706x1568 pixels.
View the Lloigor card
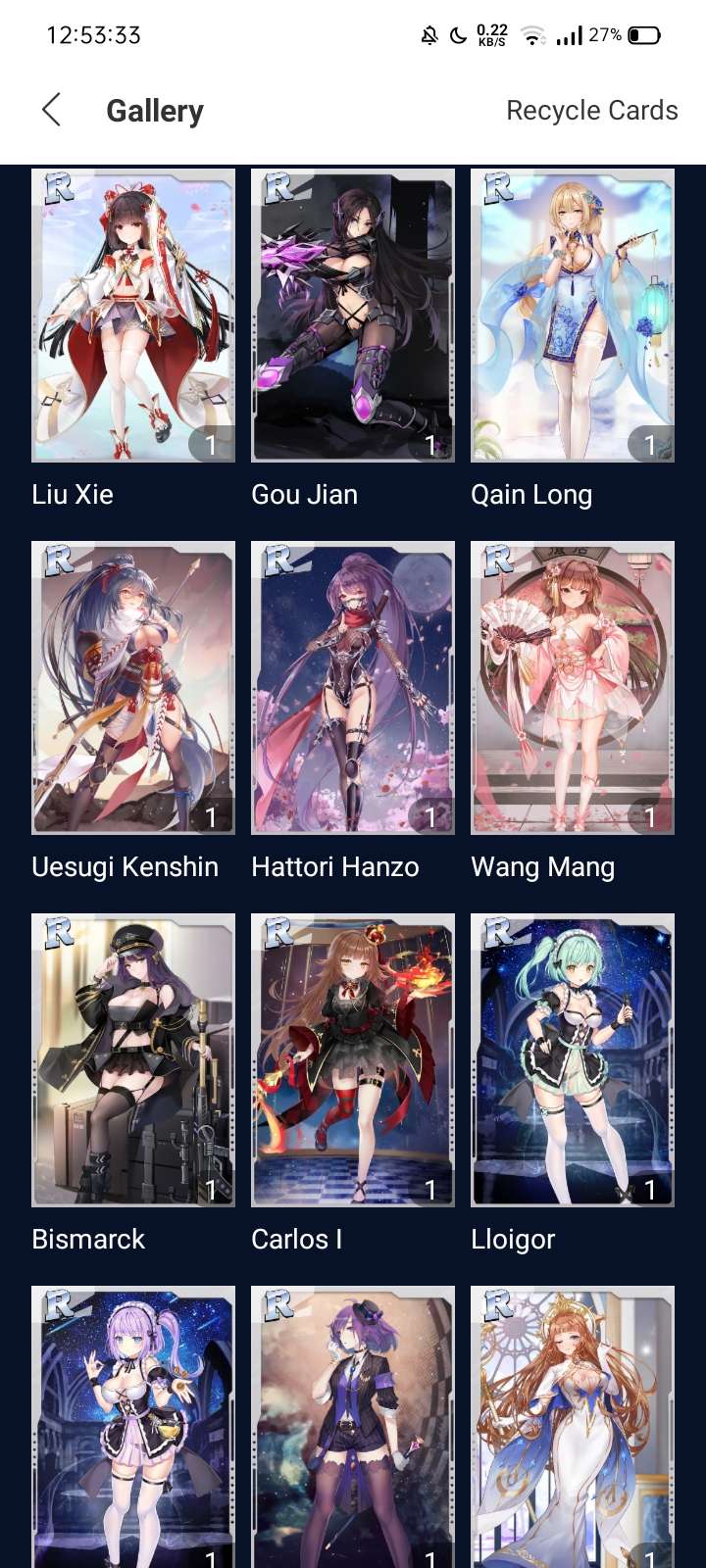coord(573,1060)
